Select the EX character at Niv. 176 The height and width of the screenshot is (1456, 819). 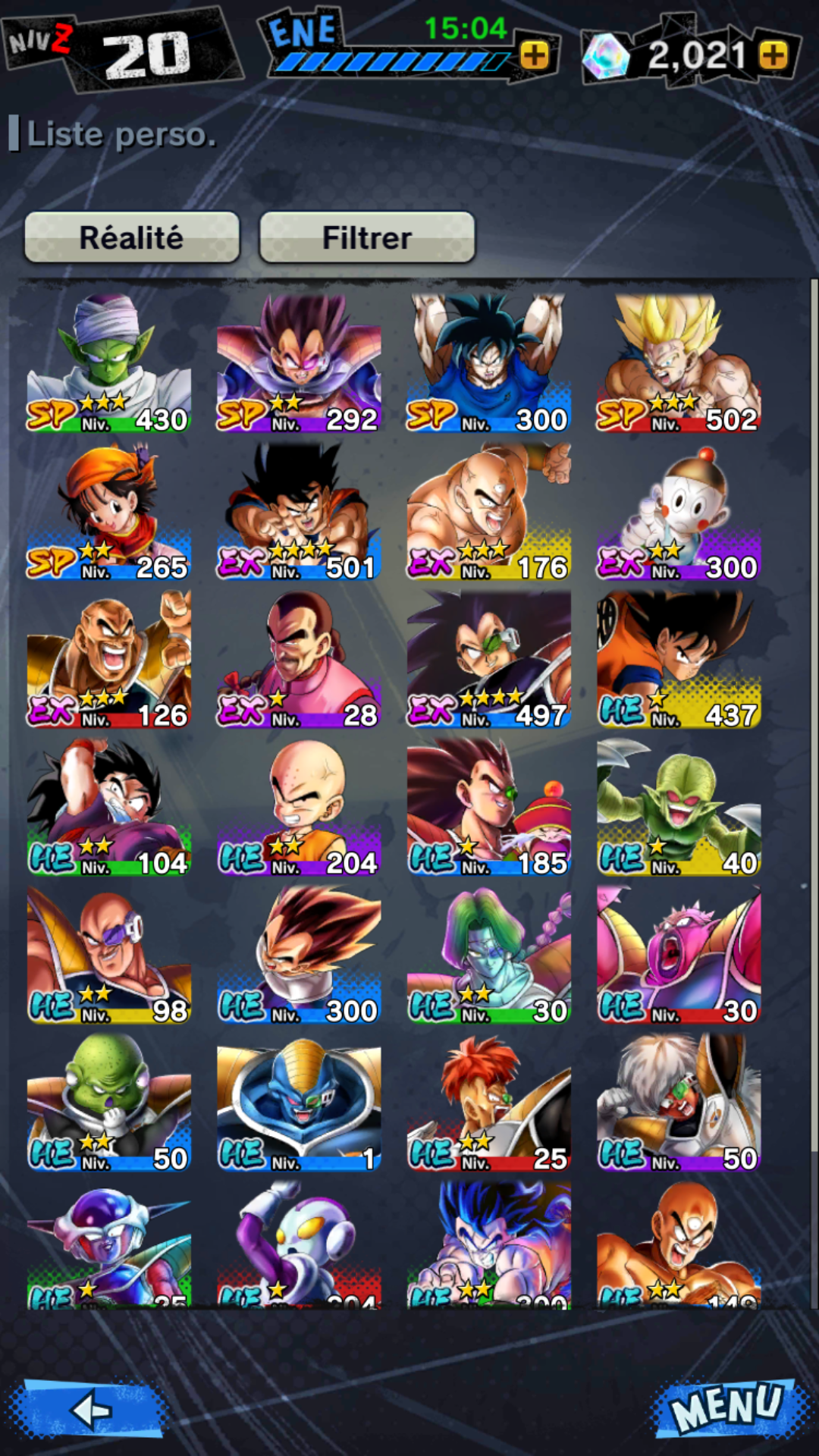[489, 511]
